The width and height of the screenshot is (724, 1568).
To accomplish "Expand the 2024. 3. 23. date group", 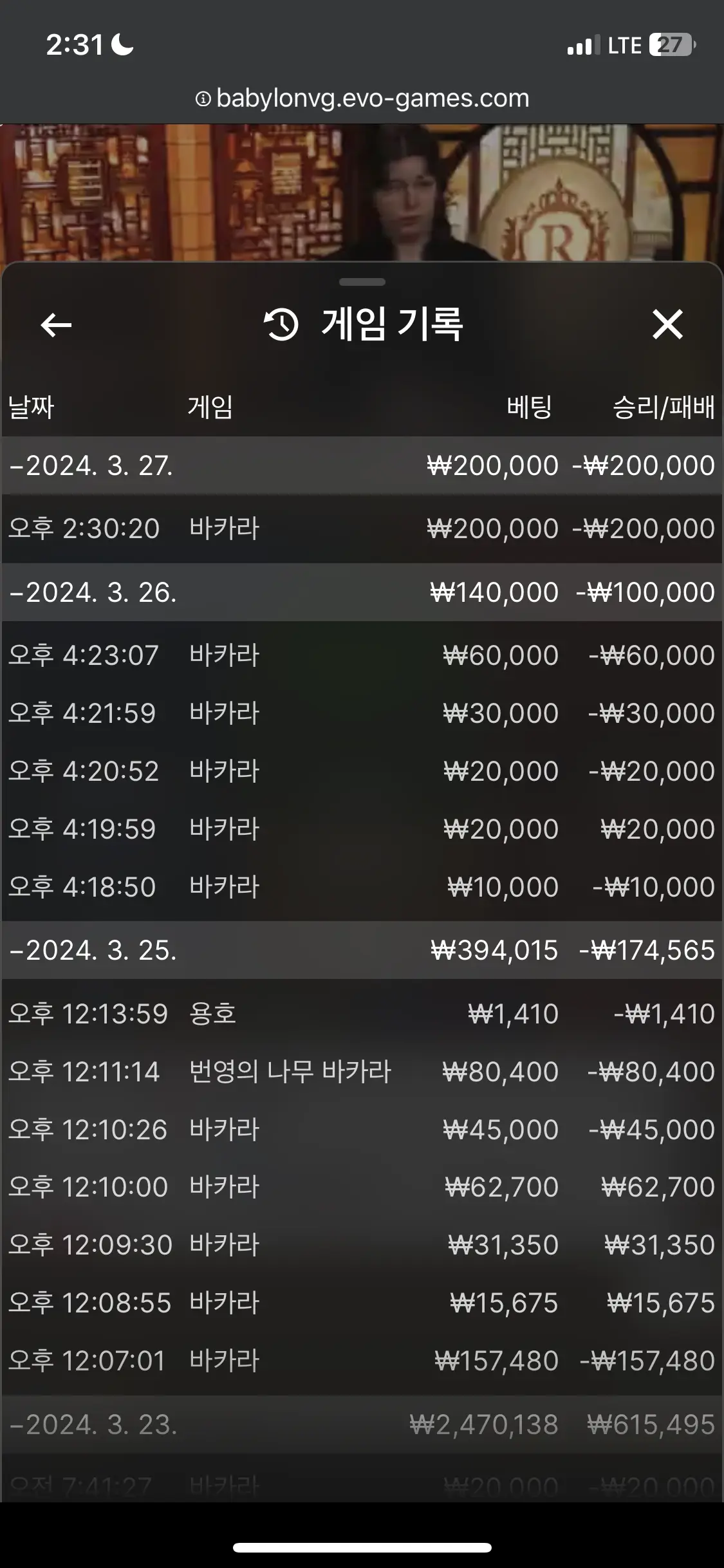I will point(362,1424).
